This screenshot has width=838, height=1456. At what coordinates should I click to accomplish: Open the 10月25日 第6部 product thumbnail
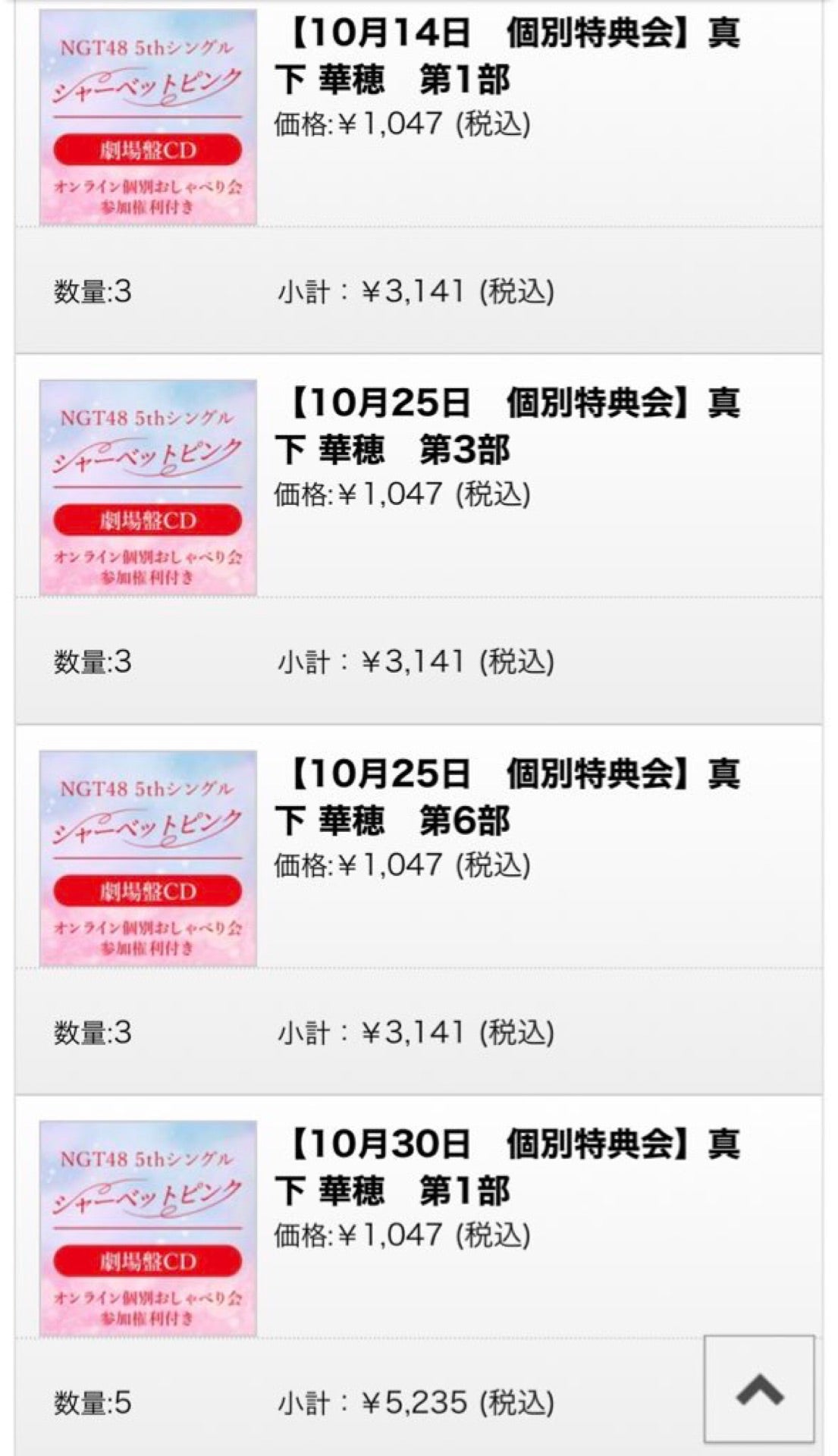point(148,858)
